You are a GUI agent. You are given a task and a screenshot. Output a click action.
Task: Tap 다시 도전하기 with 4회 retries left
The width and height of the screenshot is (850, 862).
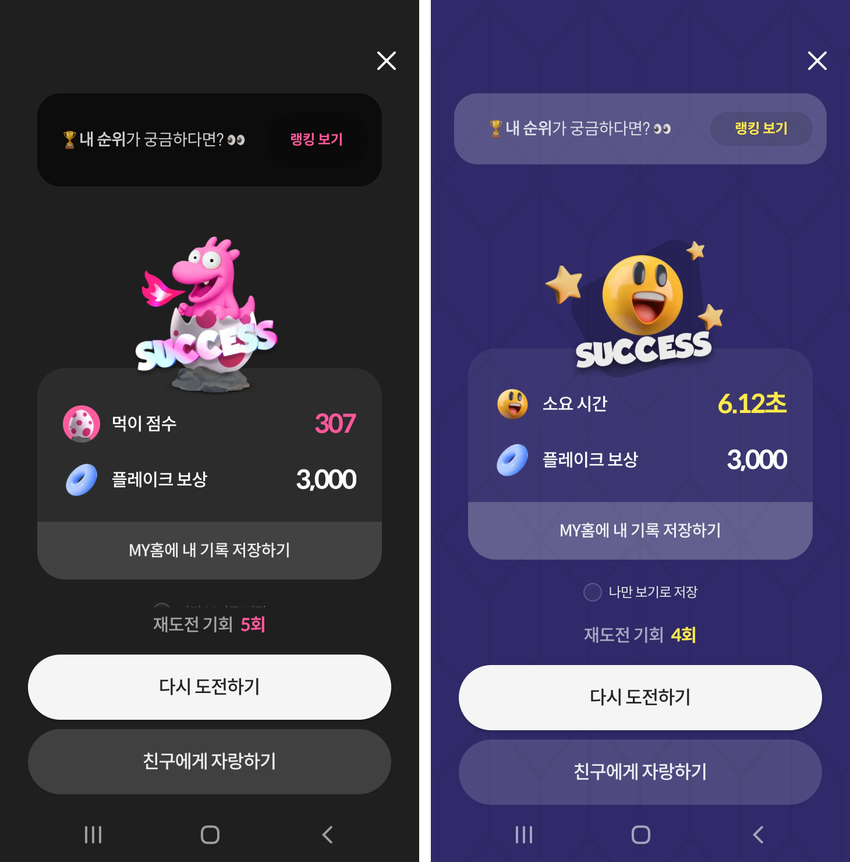pos(640,697)
